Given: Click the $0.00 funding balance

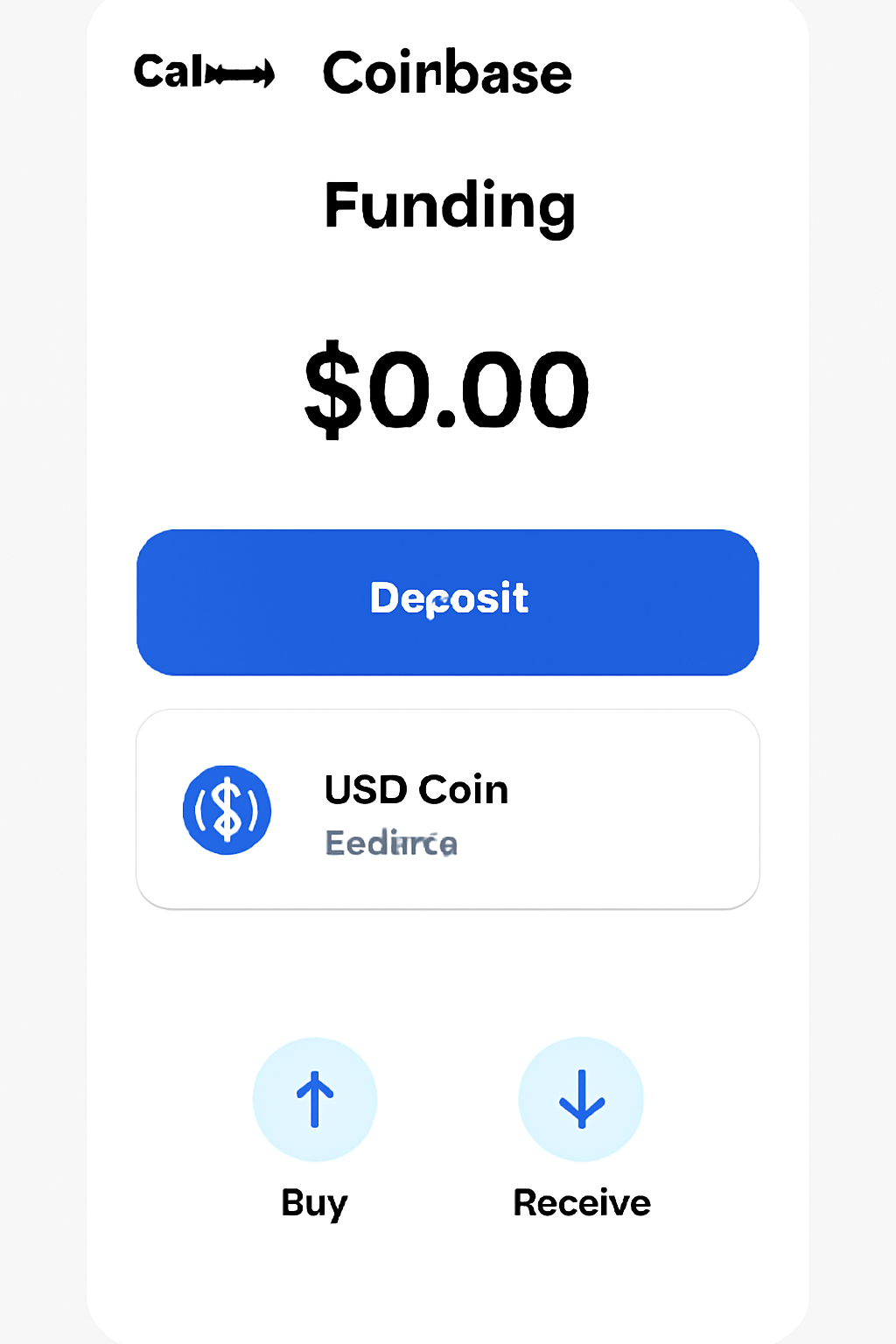Looking at the screenshot, I should click(x=447, y=391).
